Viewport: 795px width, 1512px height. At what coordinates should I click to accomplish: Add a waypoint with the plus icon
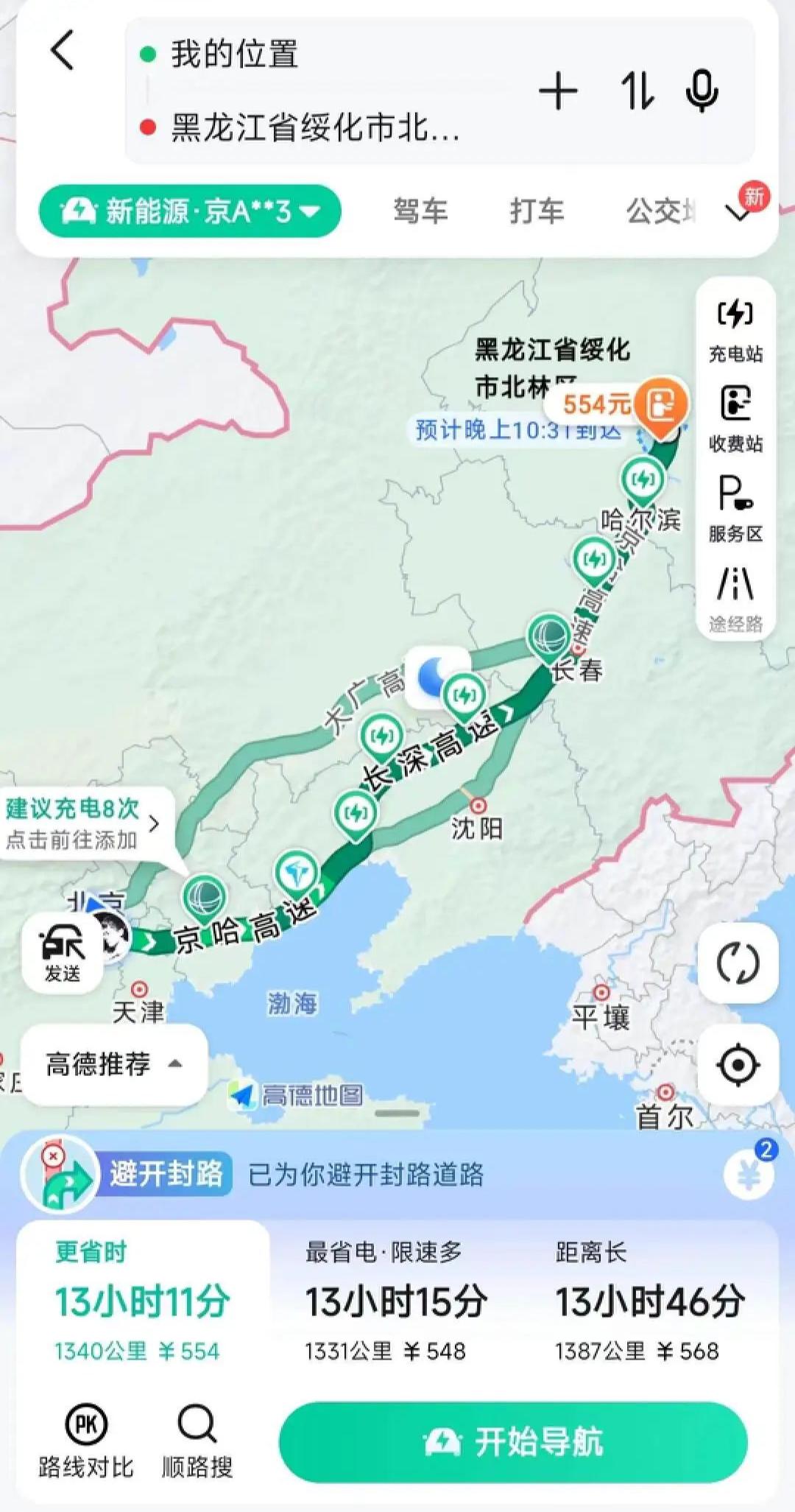click(x=558, y=91)
